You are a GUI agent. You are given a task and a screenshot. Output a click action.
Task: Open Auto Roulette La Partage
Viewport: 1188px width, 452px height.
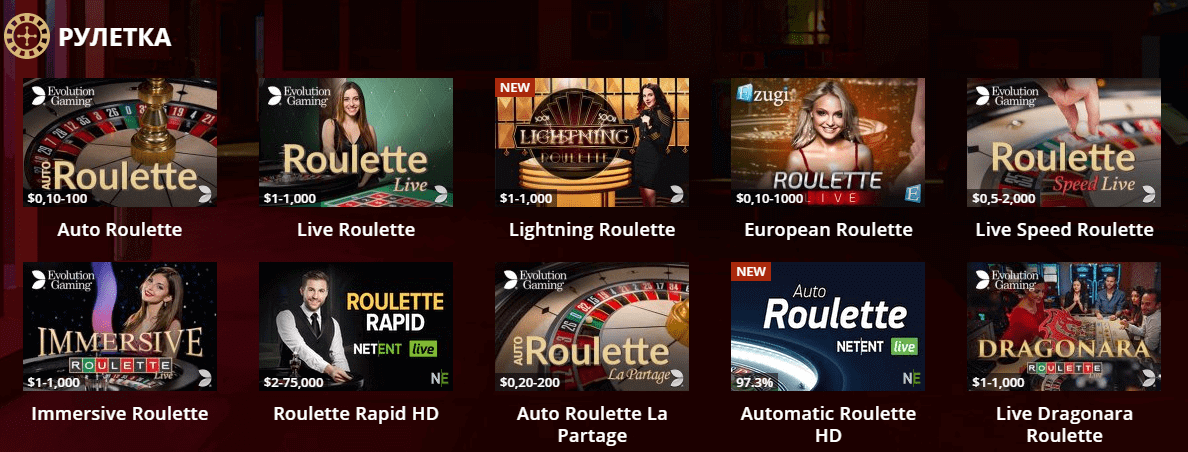click(592, 326)
